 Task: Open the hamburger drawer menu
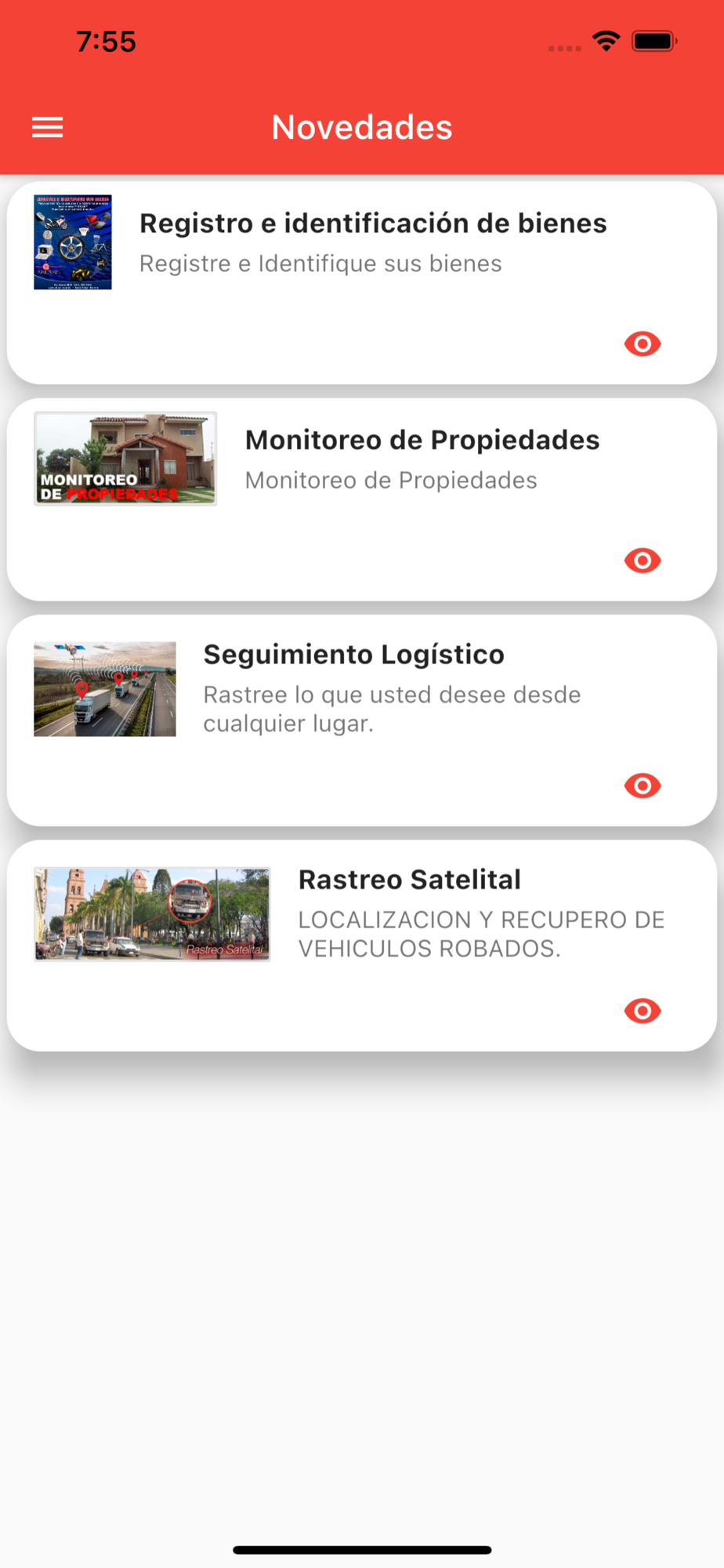pyautogui.click(x=47, y=127)
